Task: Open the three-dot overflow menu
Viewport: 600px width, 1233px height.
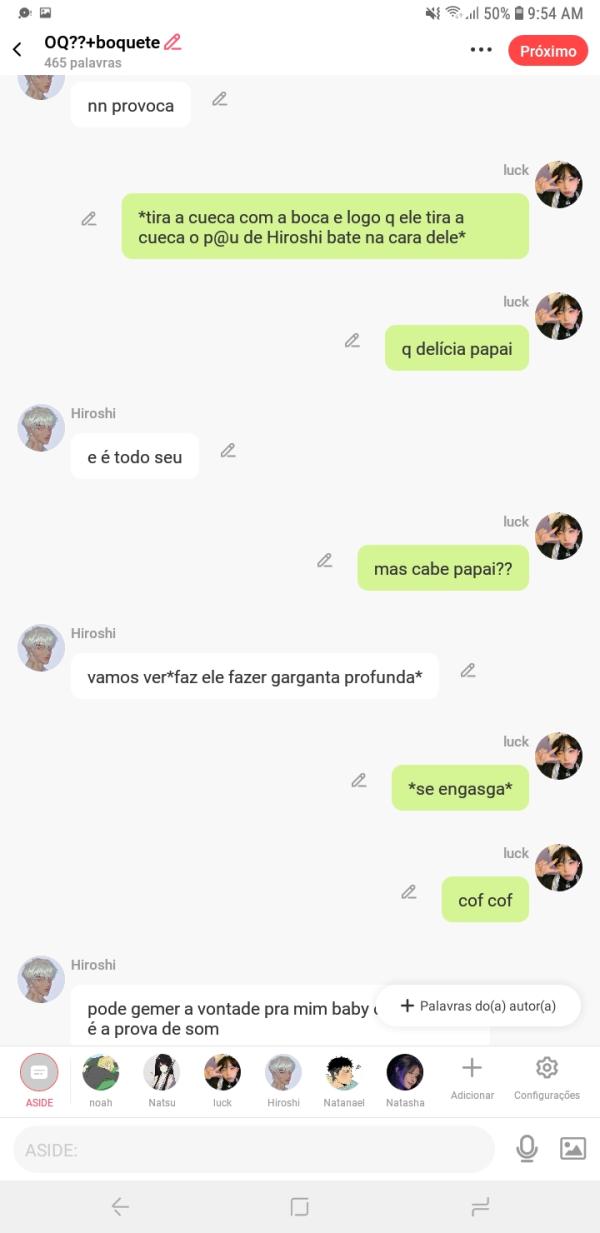Action: (481, 50)
